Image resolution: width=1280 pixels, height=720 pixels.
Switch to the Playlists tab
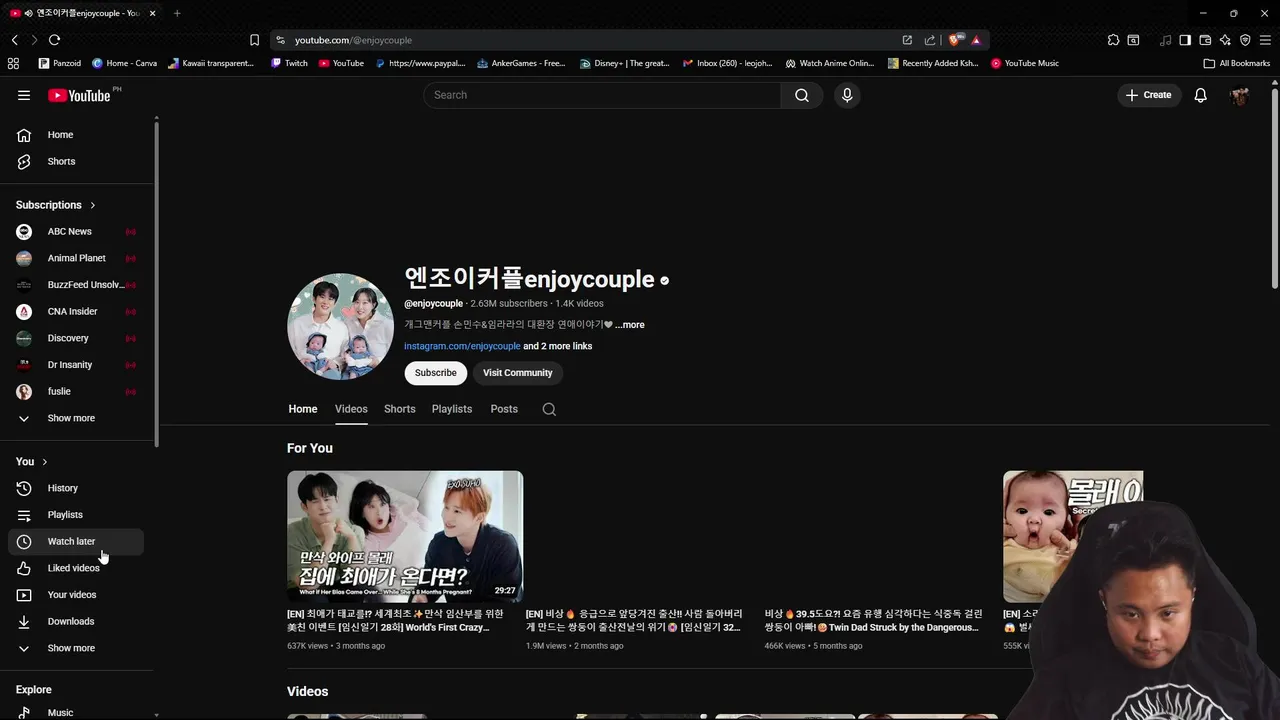(x=452, y=409)
